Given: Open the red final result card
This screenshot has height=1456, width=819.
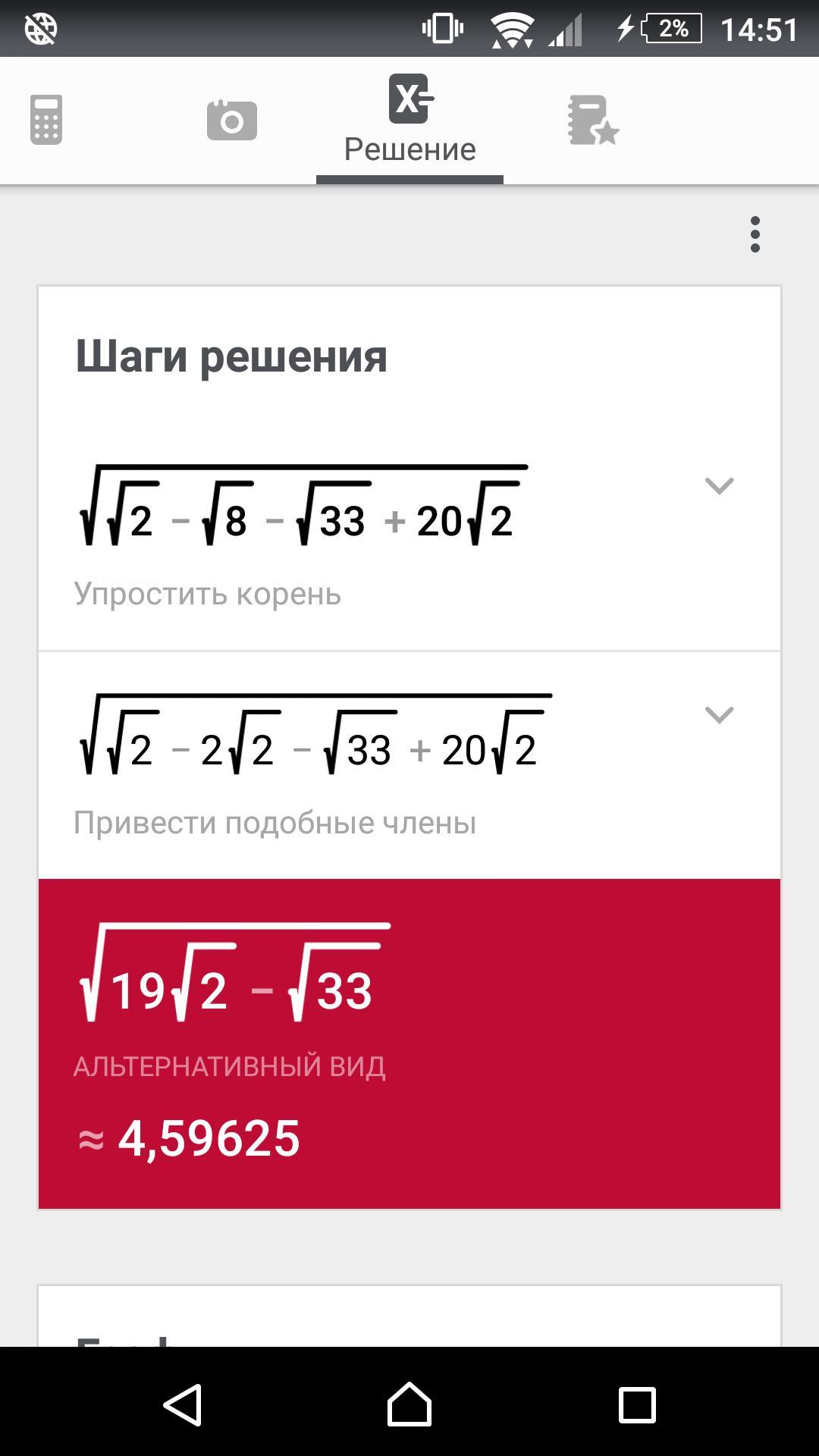Looking at the screenshot, I should coord(409,1043).
